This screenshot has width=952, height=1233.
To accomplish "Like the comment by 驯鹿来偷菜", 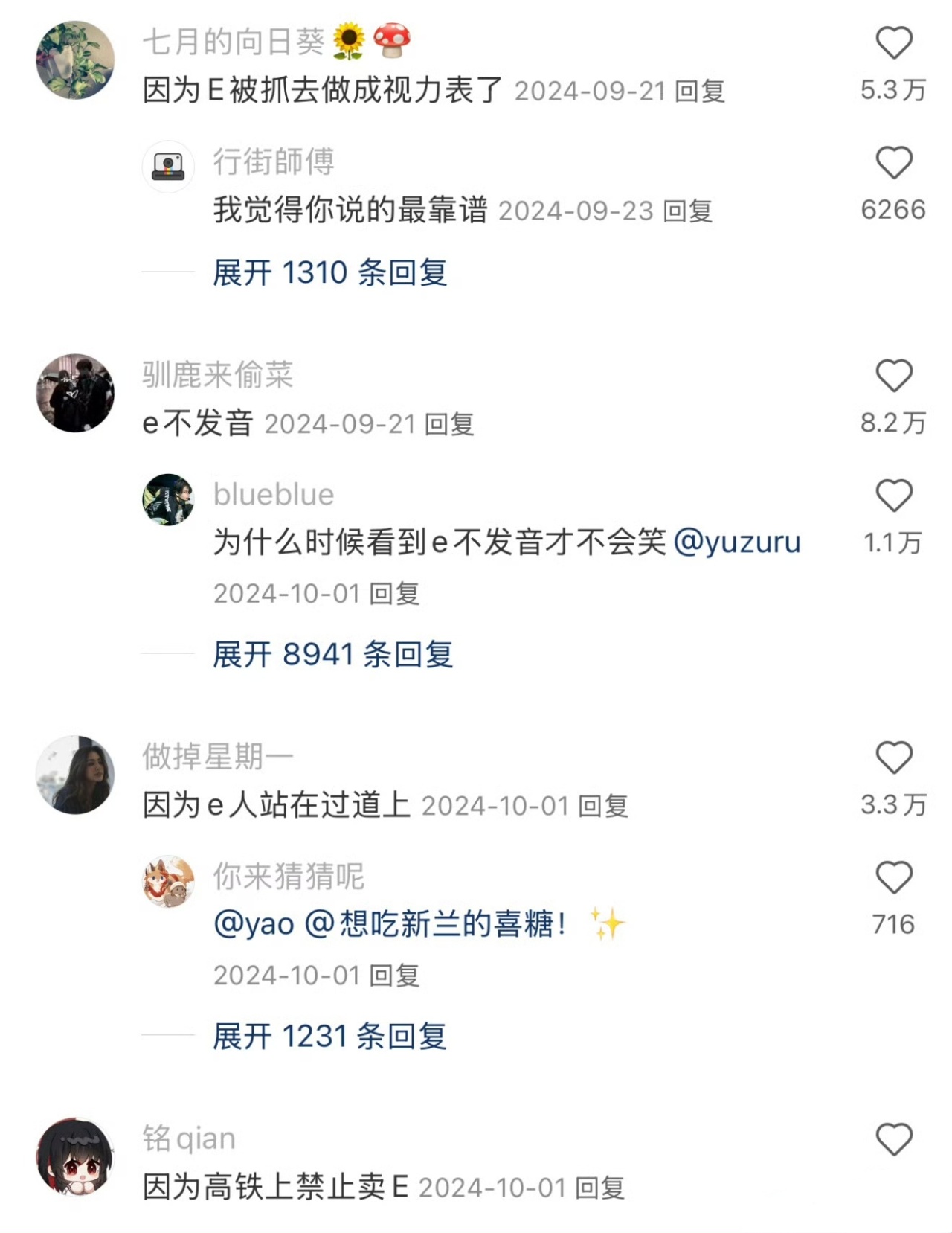I will [x=893, y=376].
